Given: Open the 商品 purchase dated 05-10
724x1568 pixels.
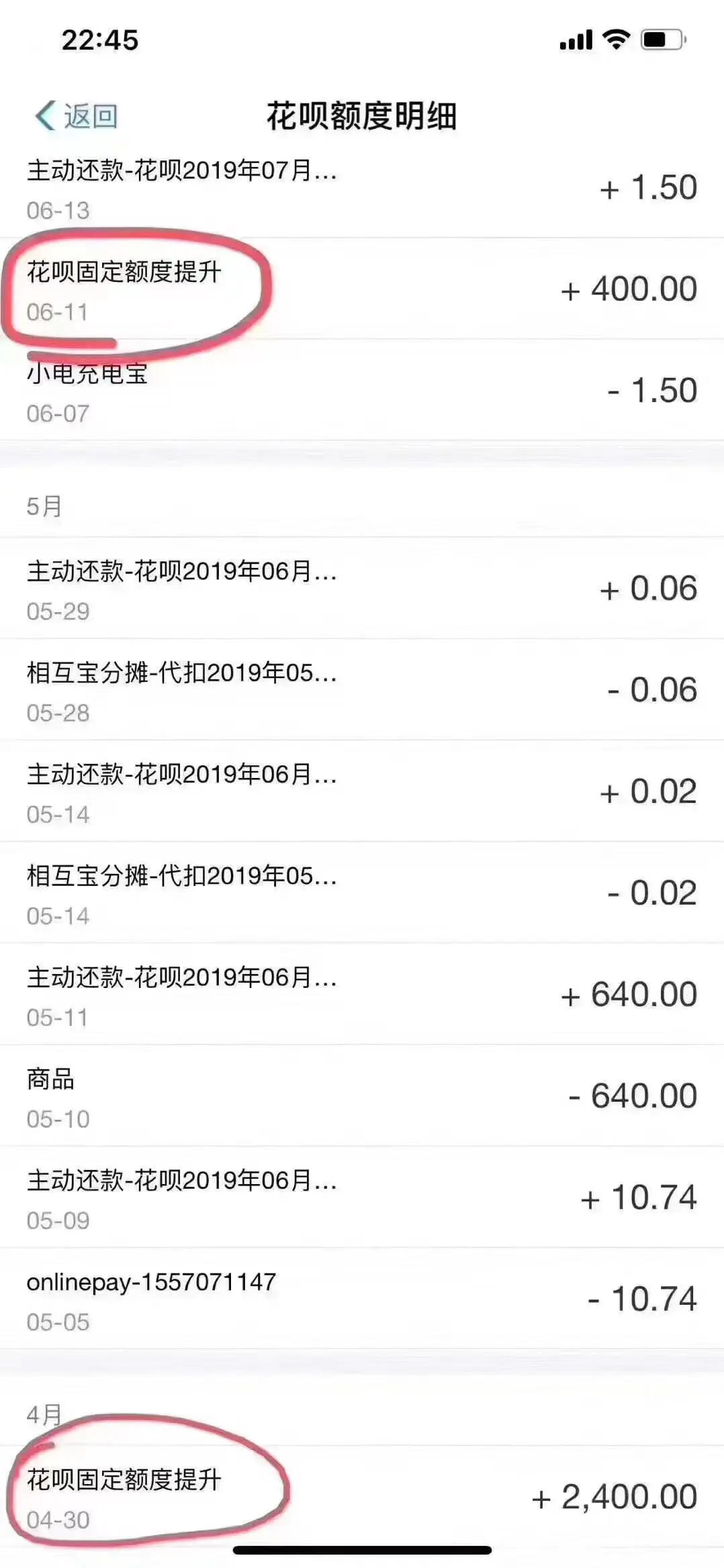Looking at the screenshot, I should coord(362,1096).
